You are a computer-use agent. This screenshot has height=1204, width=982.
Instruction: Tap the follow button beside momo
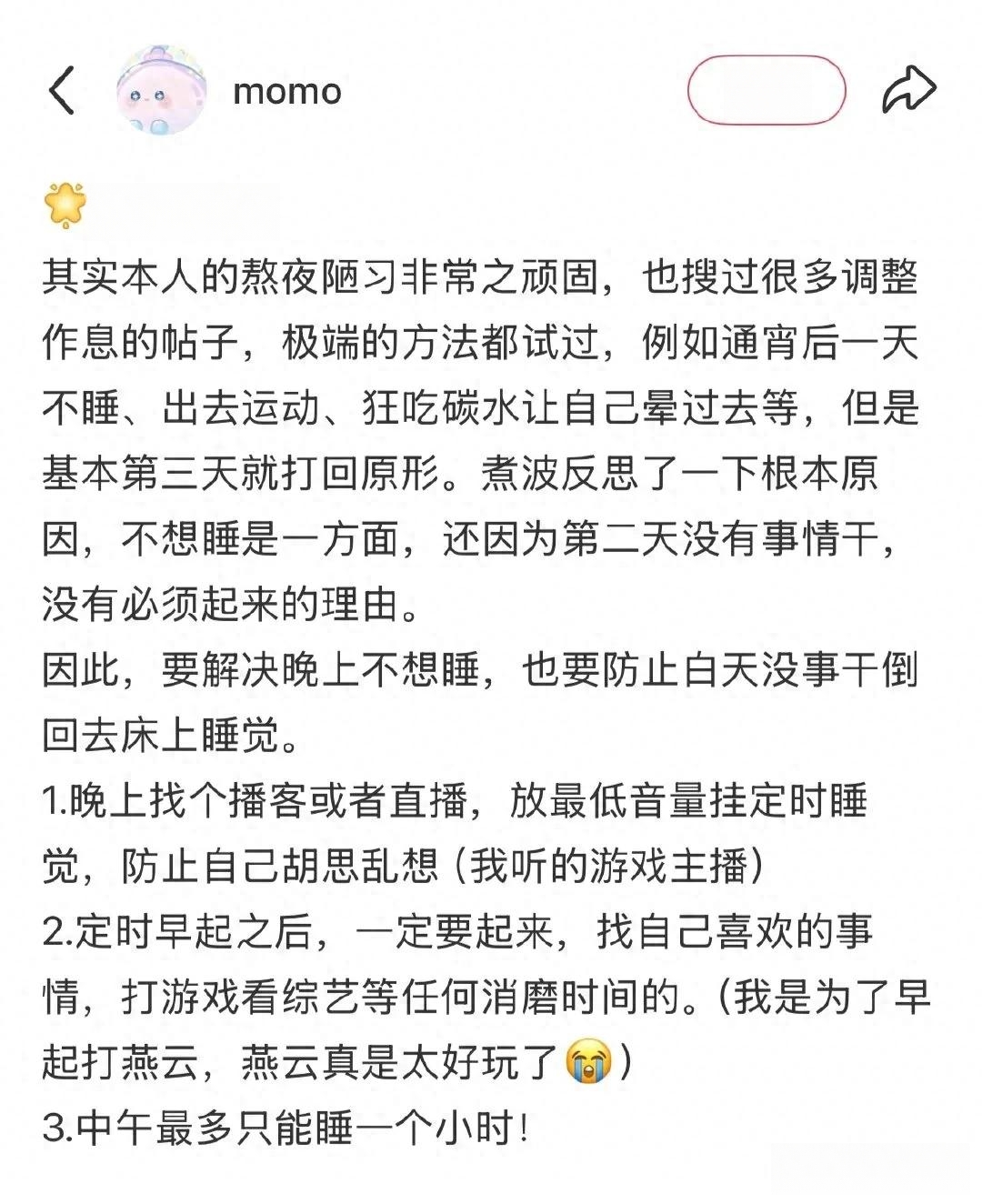[x=766, y=90]
